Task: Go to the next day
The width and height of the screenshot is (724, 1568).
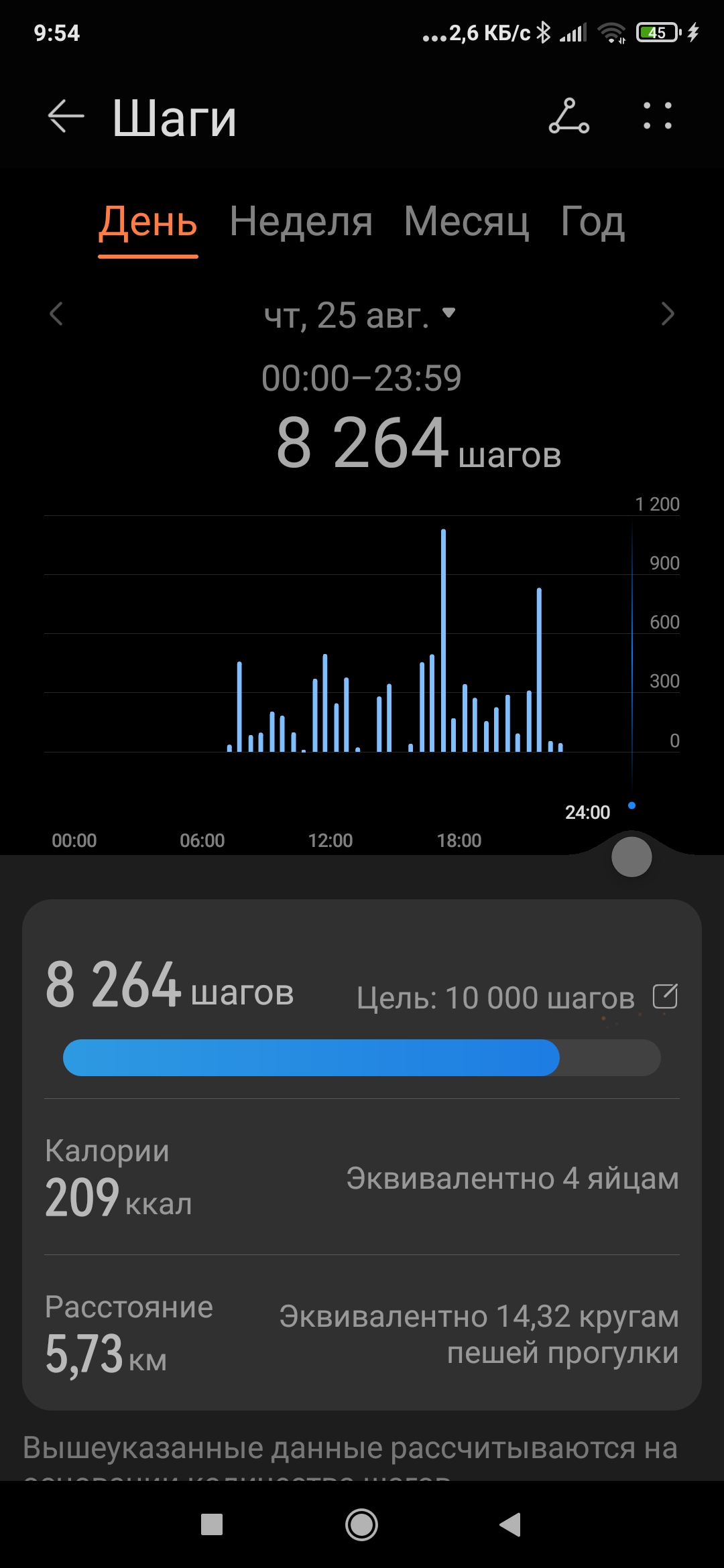Action: [667, 314]
